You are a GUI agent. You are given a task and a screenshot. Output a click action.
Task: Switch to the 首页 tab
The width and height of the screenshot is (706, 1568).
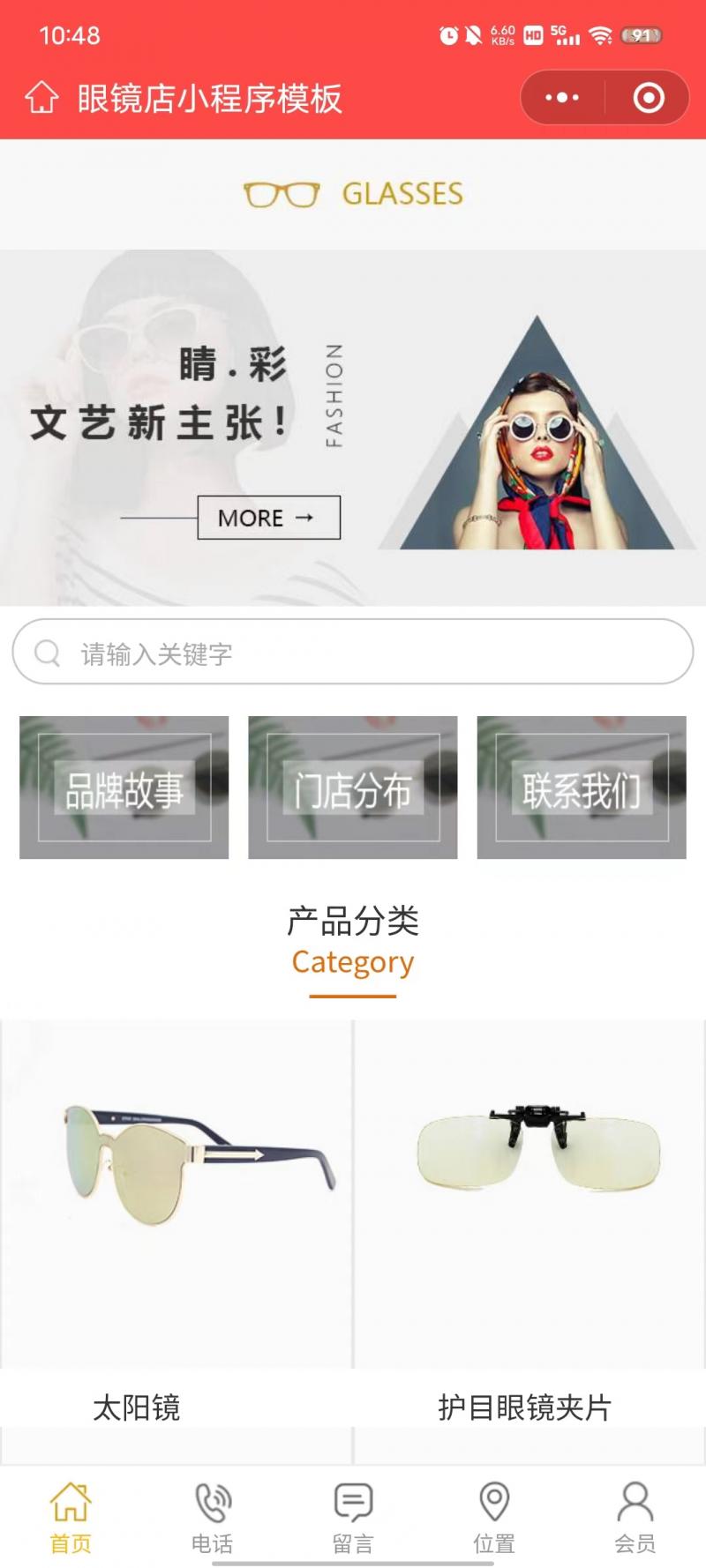[71, 1517]
